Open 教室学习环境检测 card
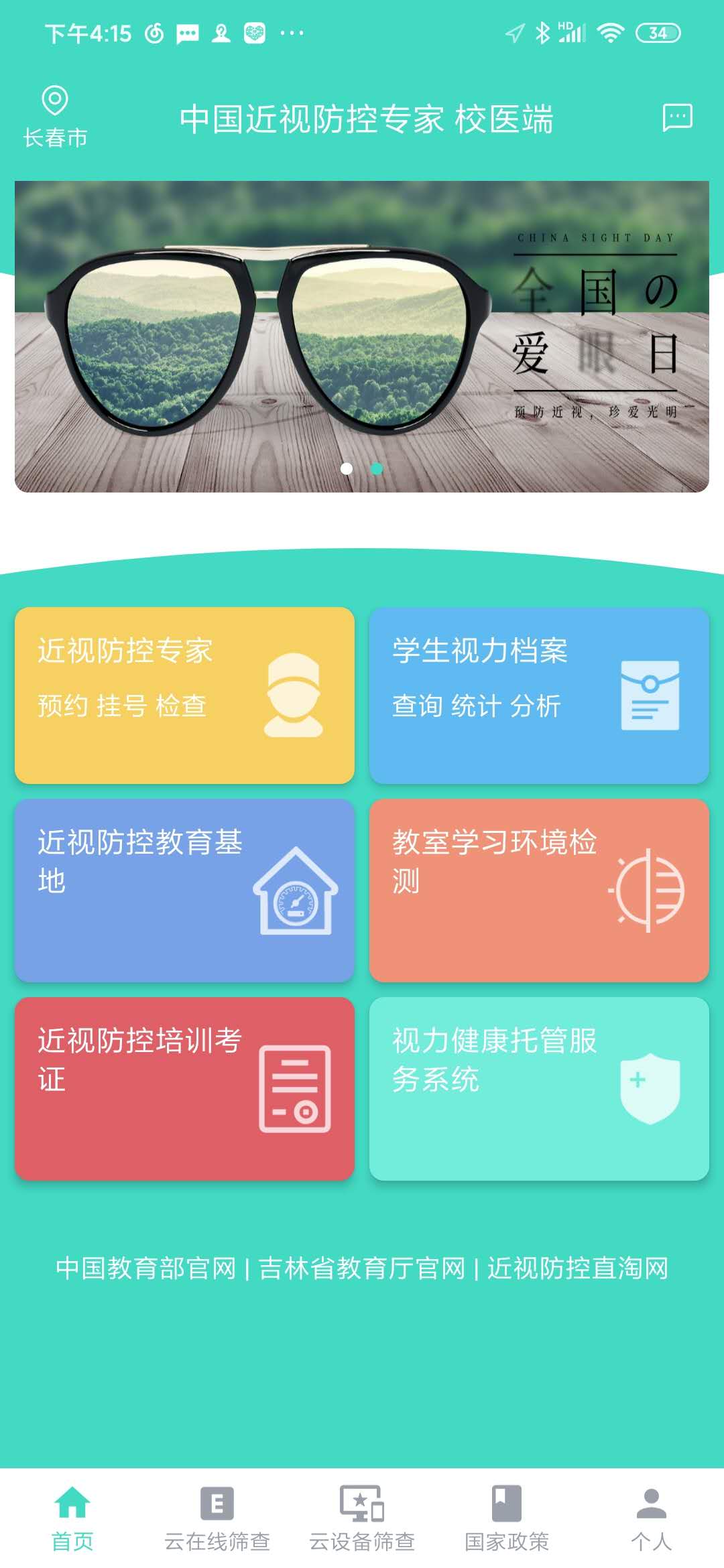This screenshot has height=1568, width=724. pos(539,890)
